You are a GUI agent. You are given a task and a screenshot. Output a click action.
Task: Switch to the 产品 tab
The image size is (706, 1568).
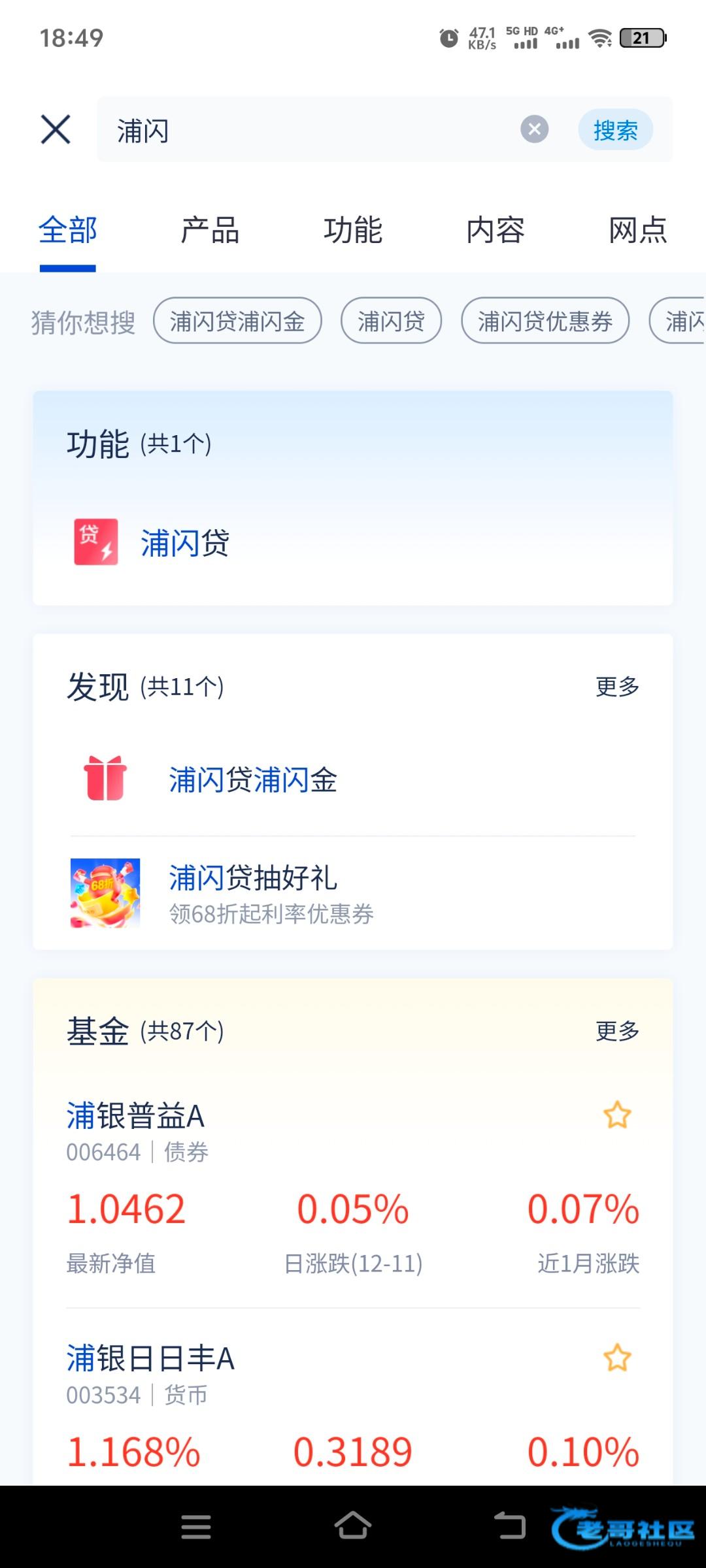(x=210, y=231)
